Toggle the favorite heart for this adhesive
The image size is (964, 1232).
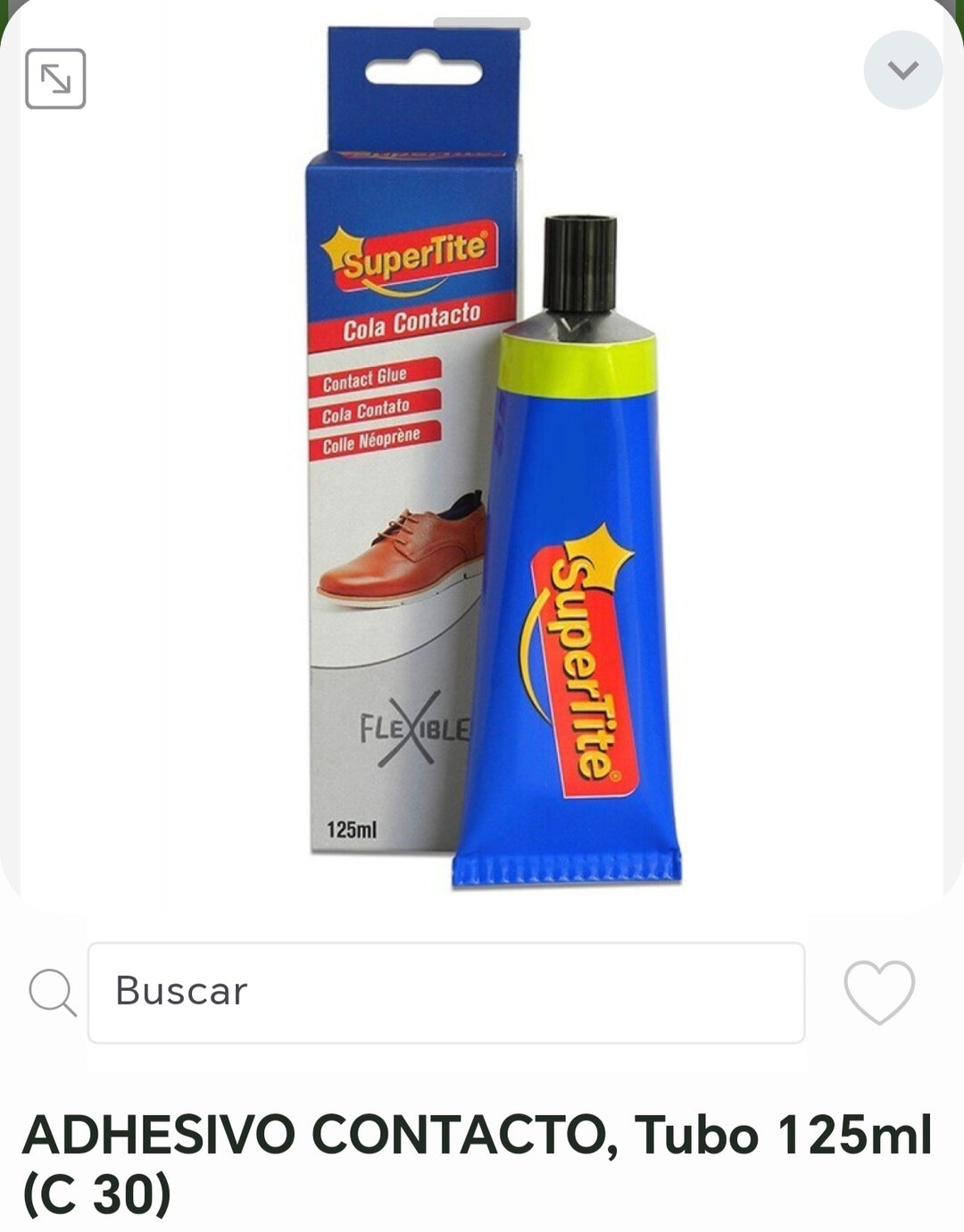(879, 991)
